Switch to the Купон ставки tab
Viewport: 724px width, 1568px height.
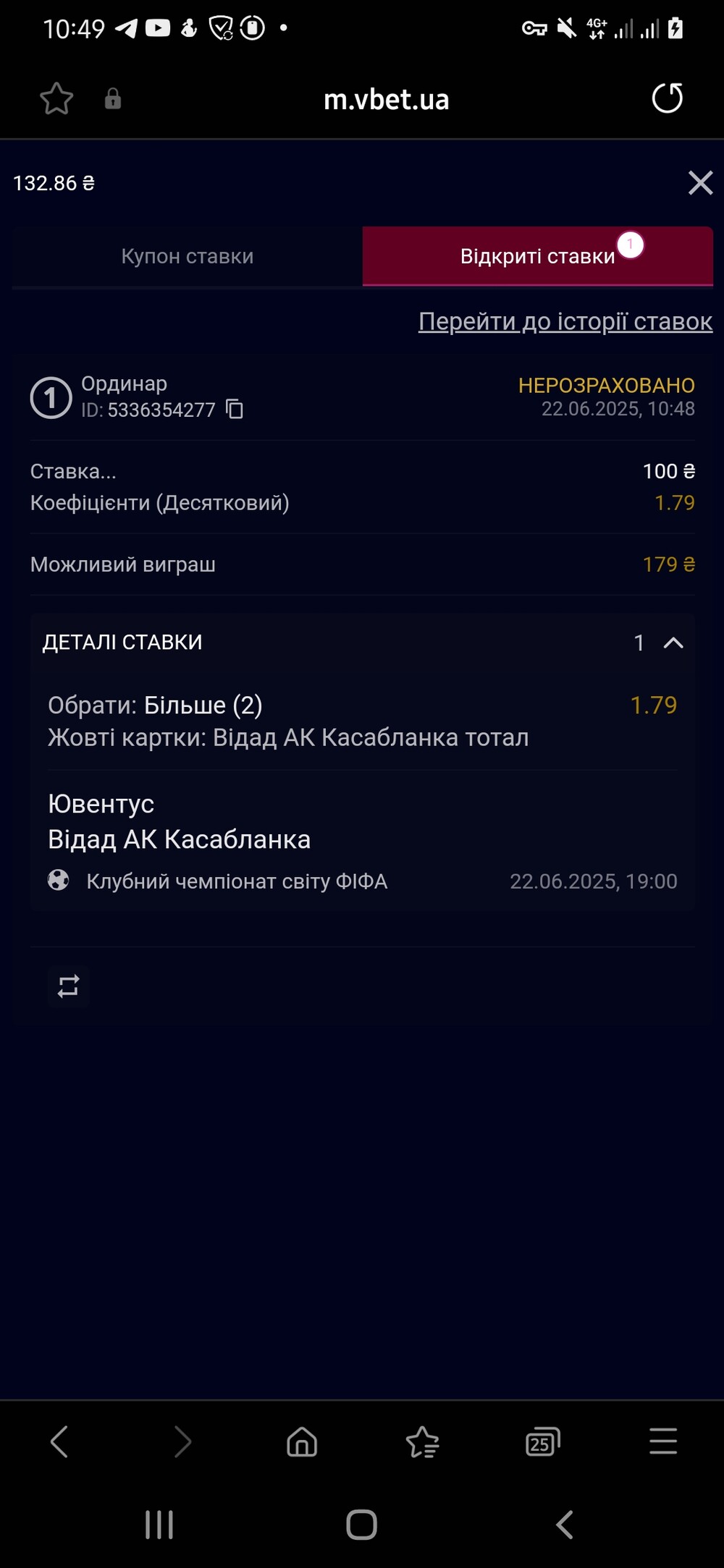tap(187, 256)
